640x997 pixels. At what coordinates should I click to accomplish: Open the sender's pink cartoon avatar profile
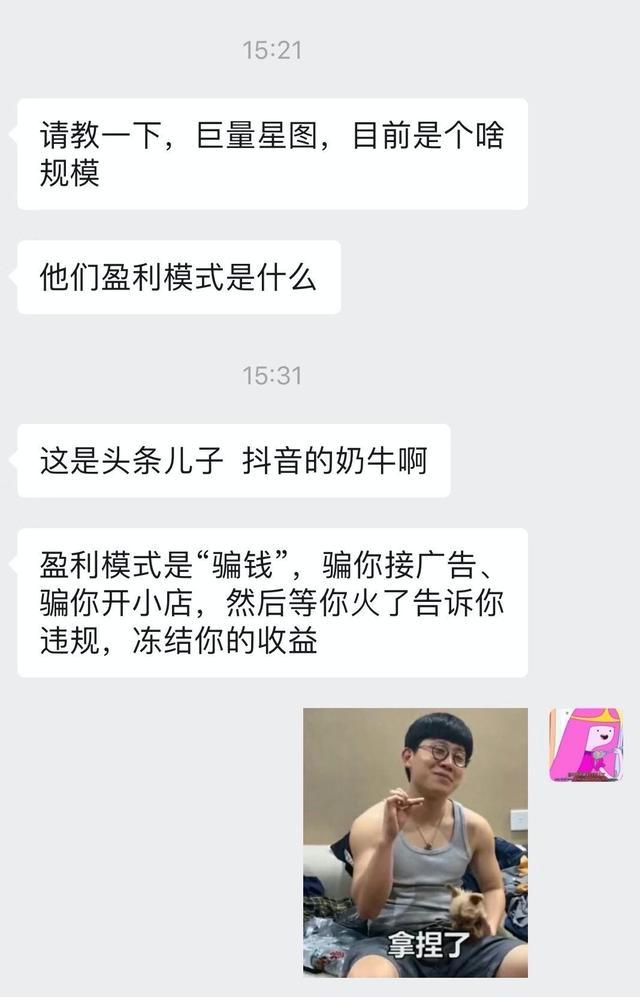pos(585,744)
